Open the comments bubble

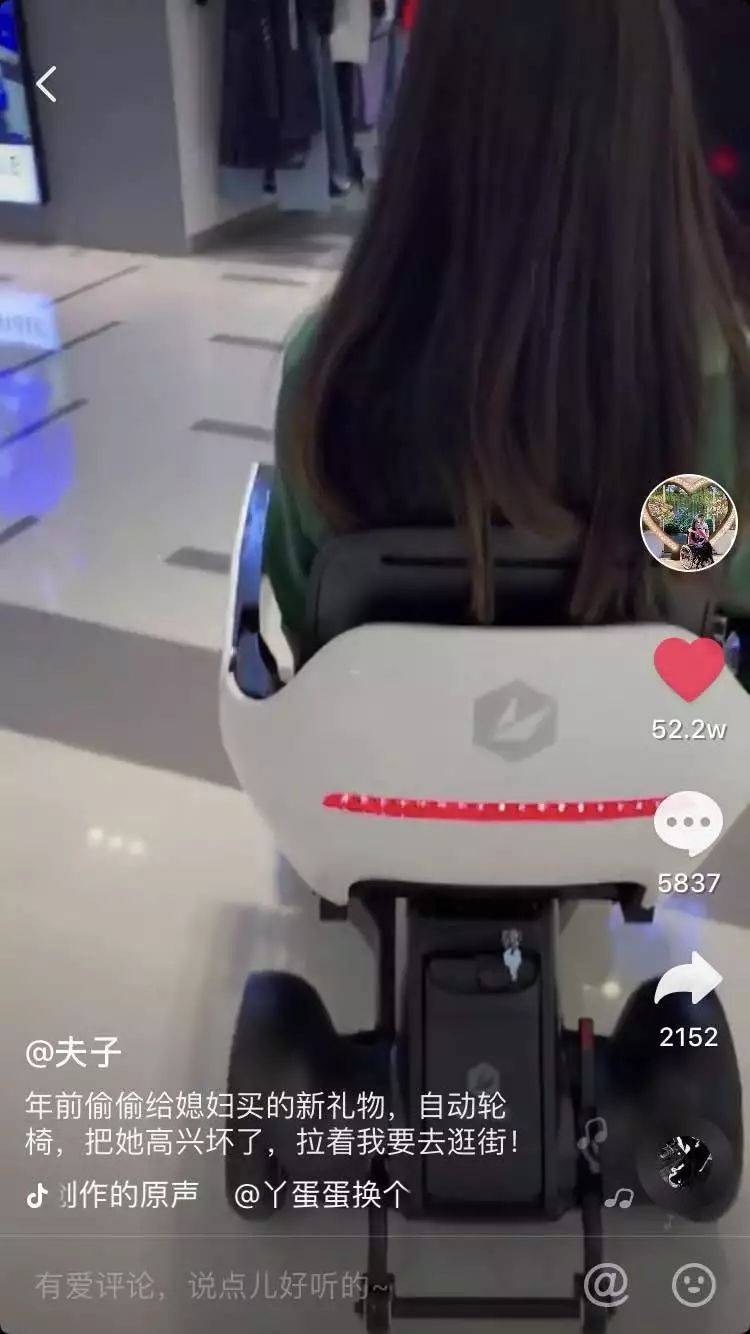(688, 825)
